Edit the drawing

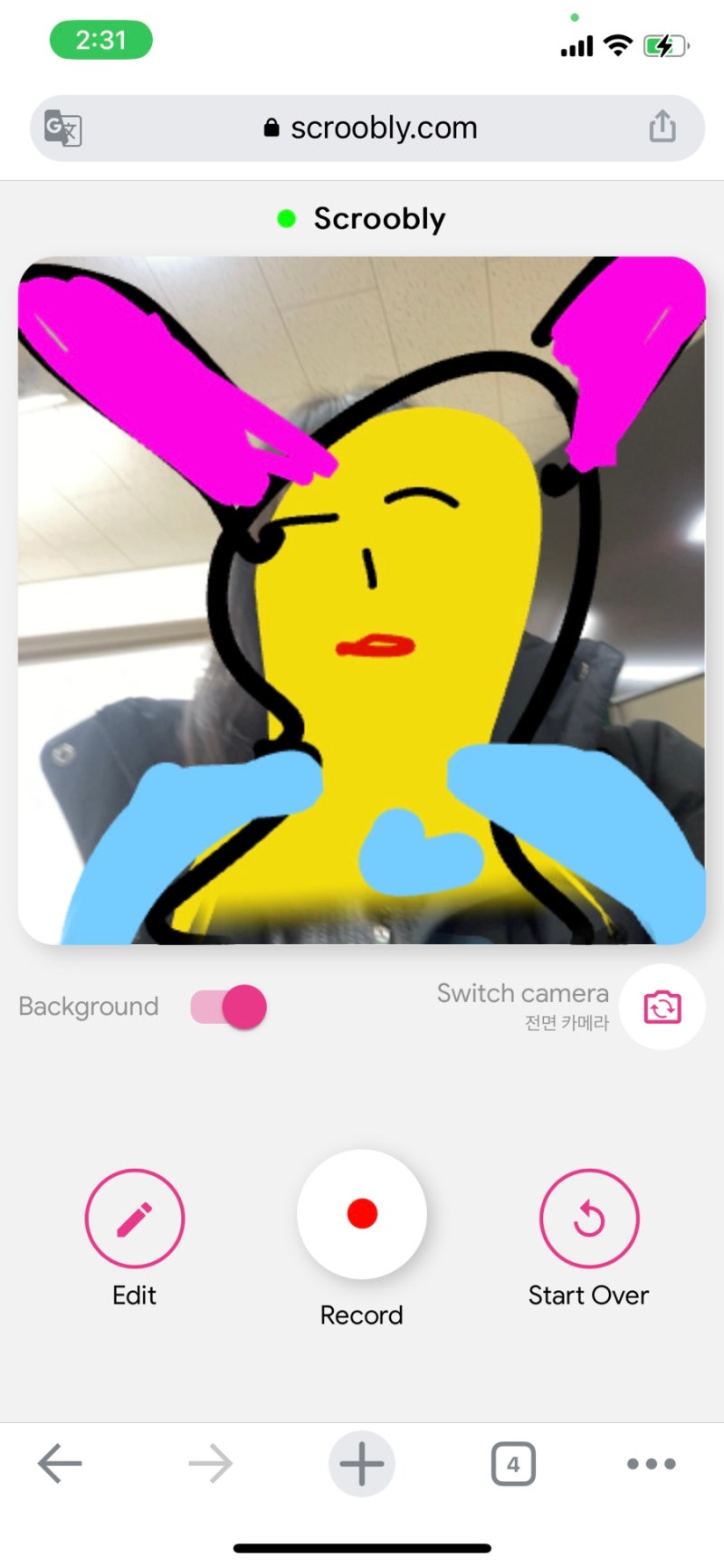[x=135, y=1219]
